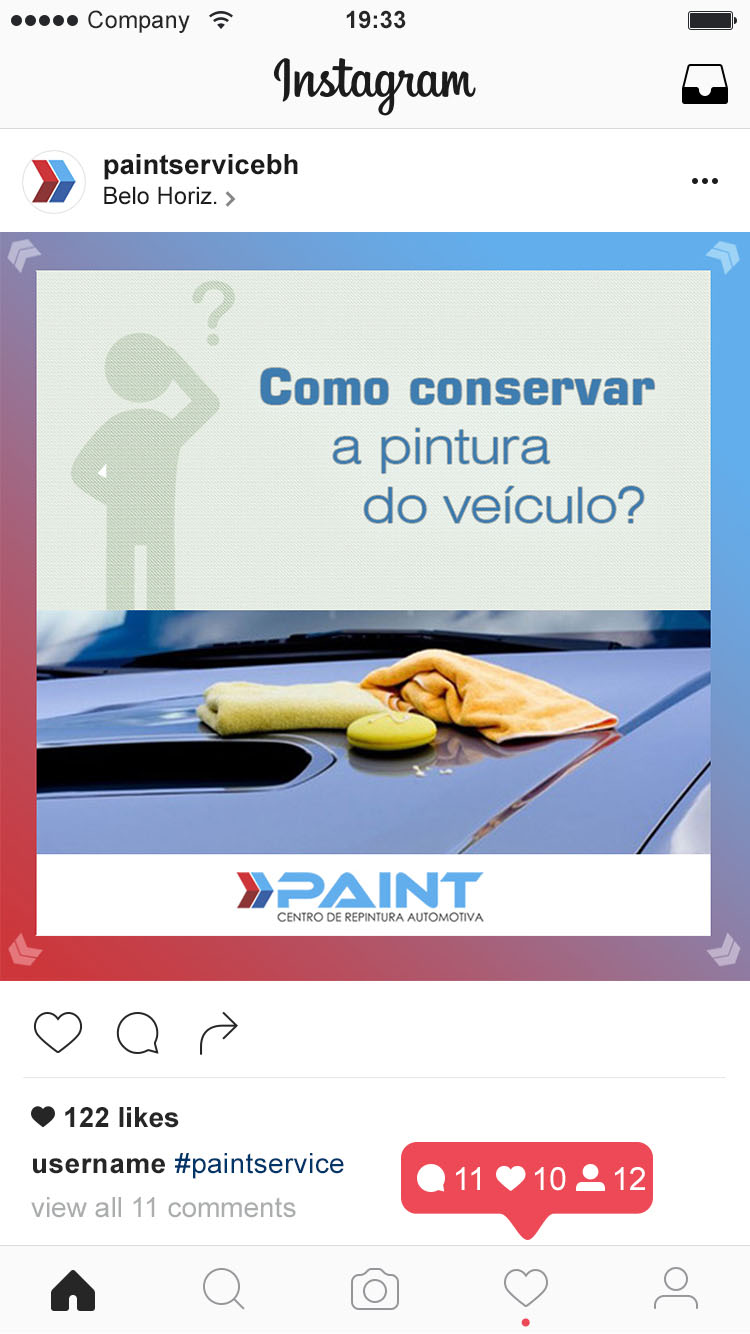This screenshot has height=1334, width=750.
Task: Open the #paintservice hashtag
Action: pos(258,1164)
